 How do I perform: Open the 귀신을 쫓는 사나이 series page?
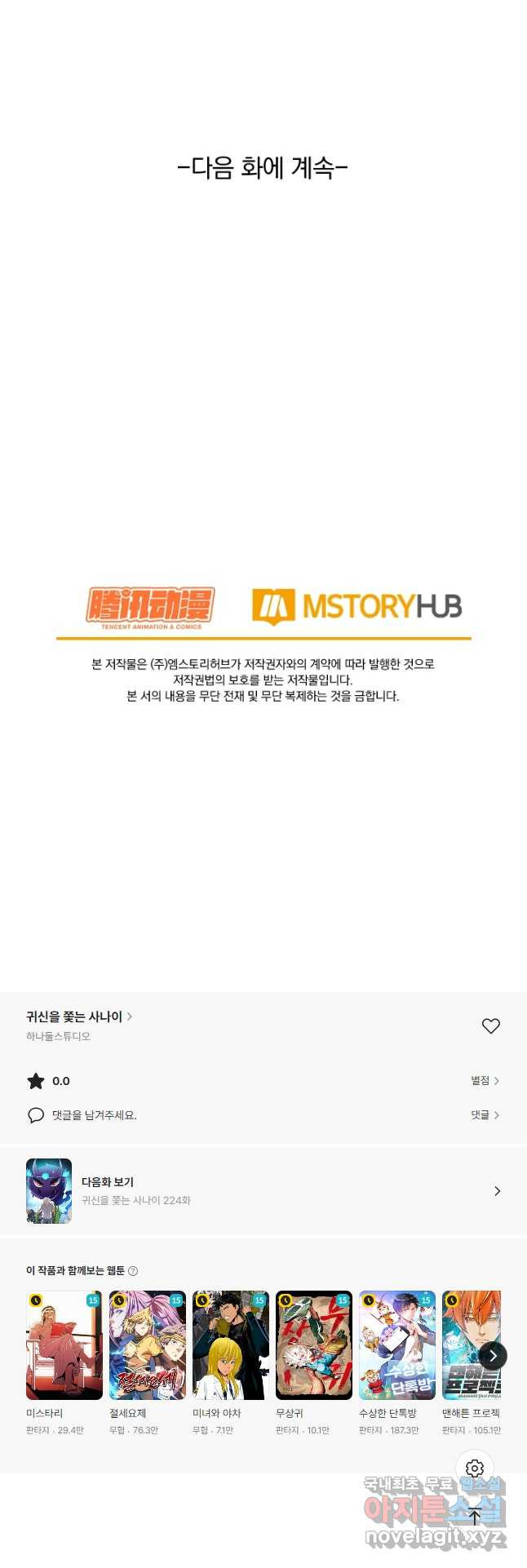79,1017
